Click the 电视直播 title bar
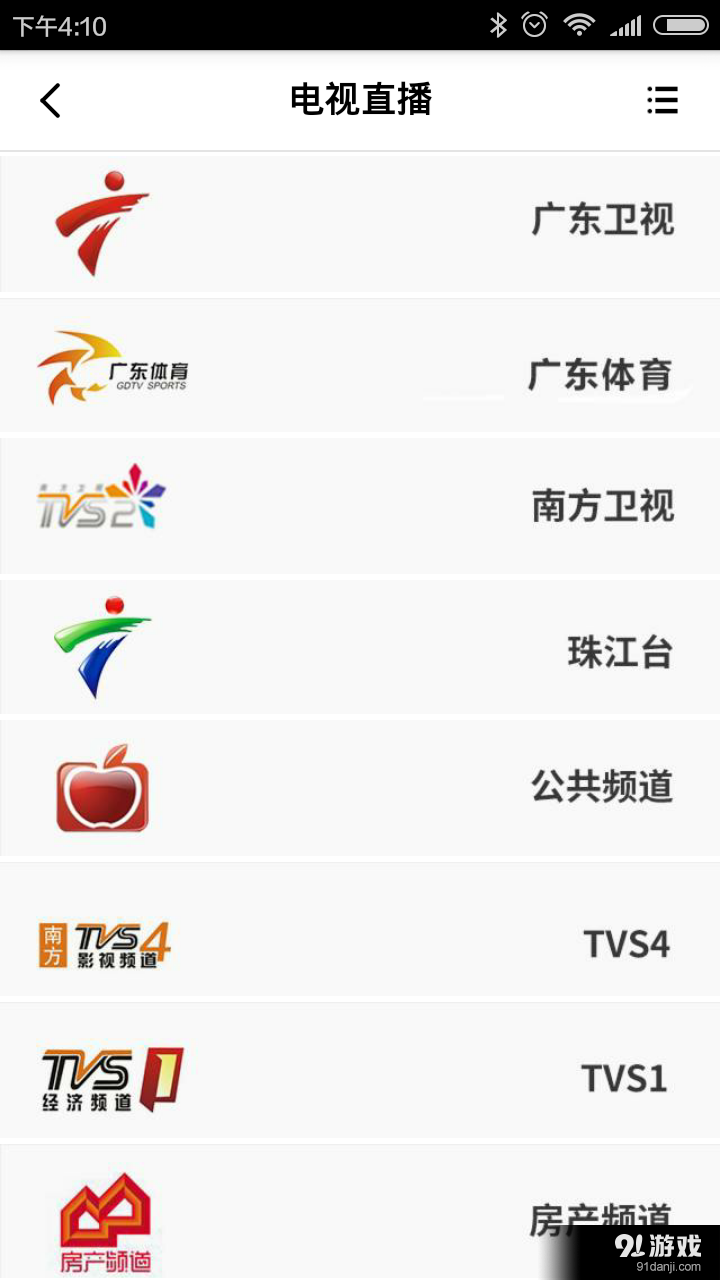This screenshot has height=1280, width=720. pyautogui.click(x=360, y=100)
